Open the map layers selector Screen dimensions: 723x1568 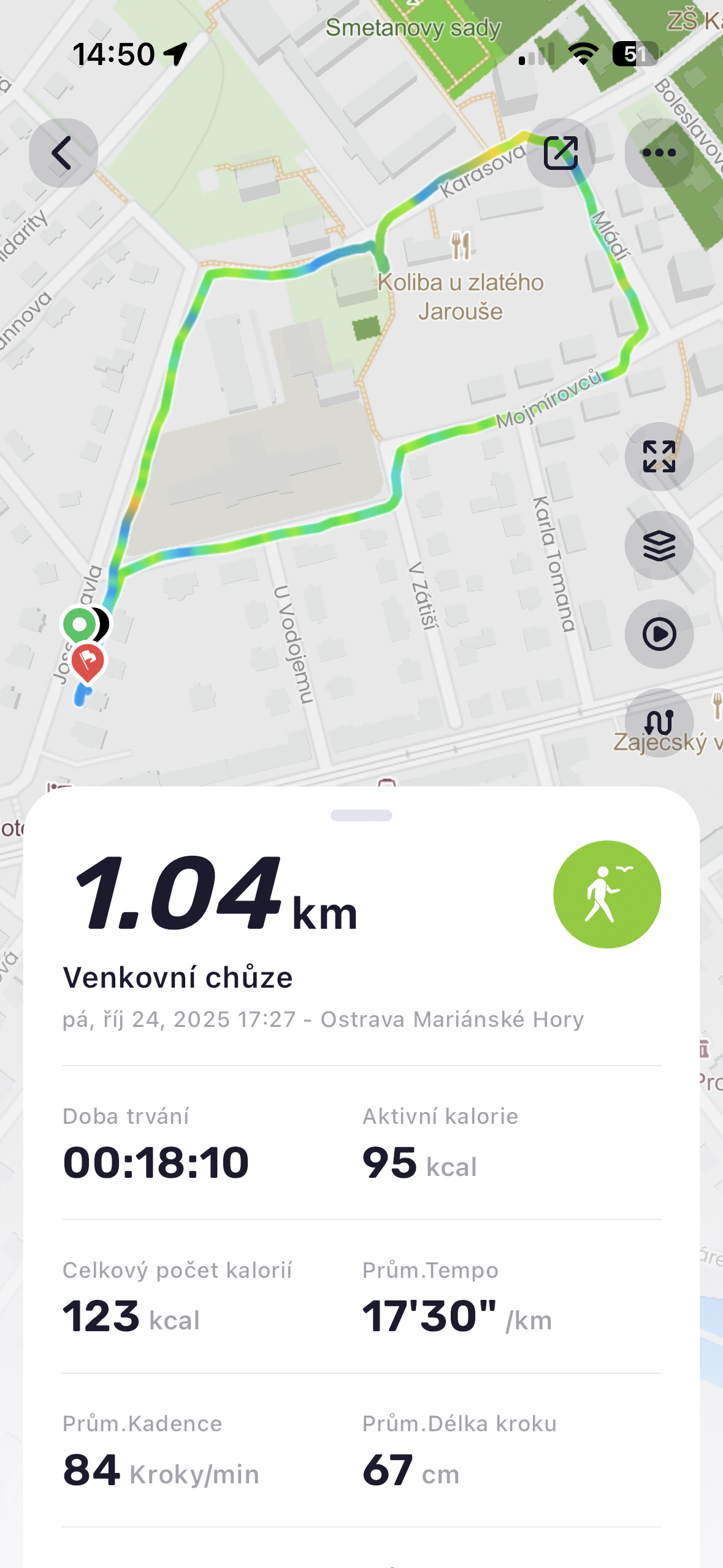[659, 545]
